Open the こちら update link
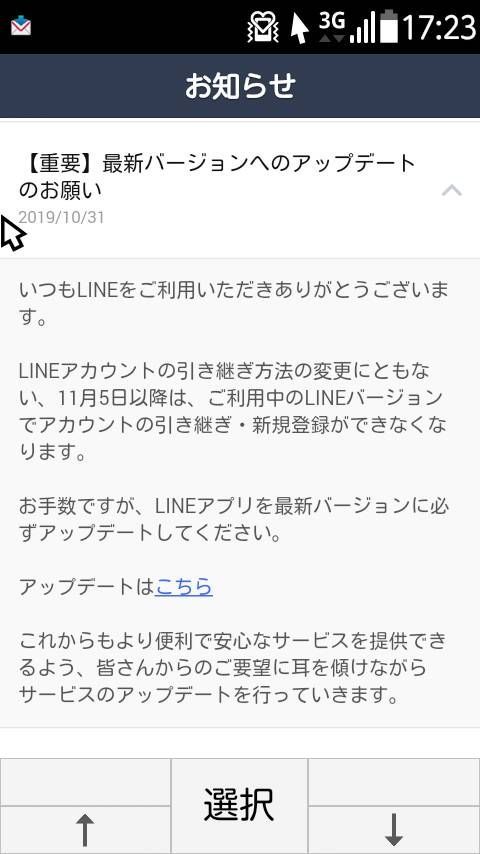 tap(184, 587)
